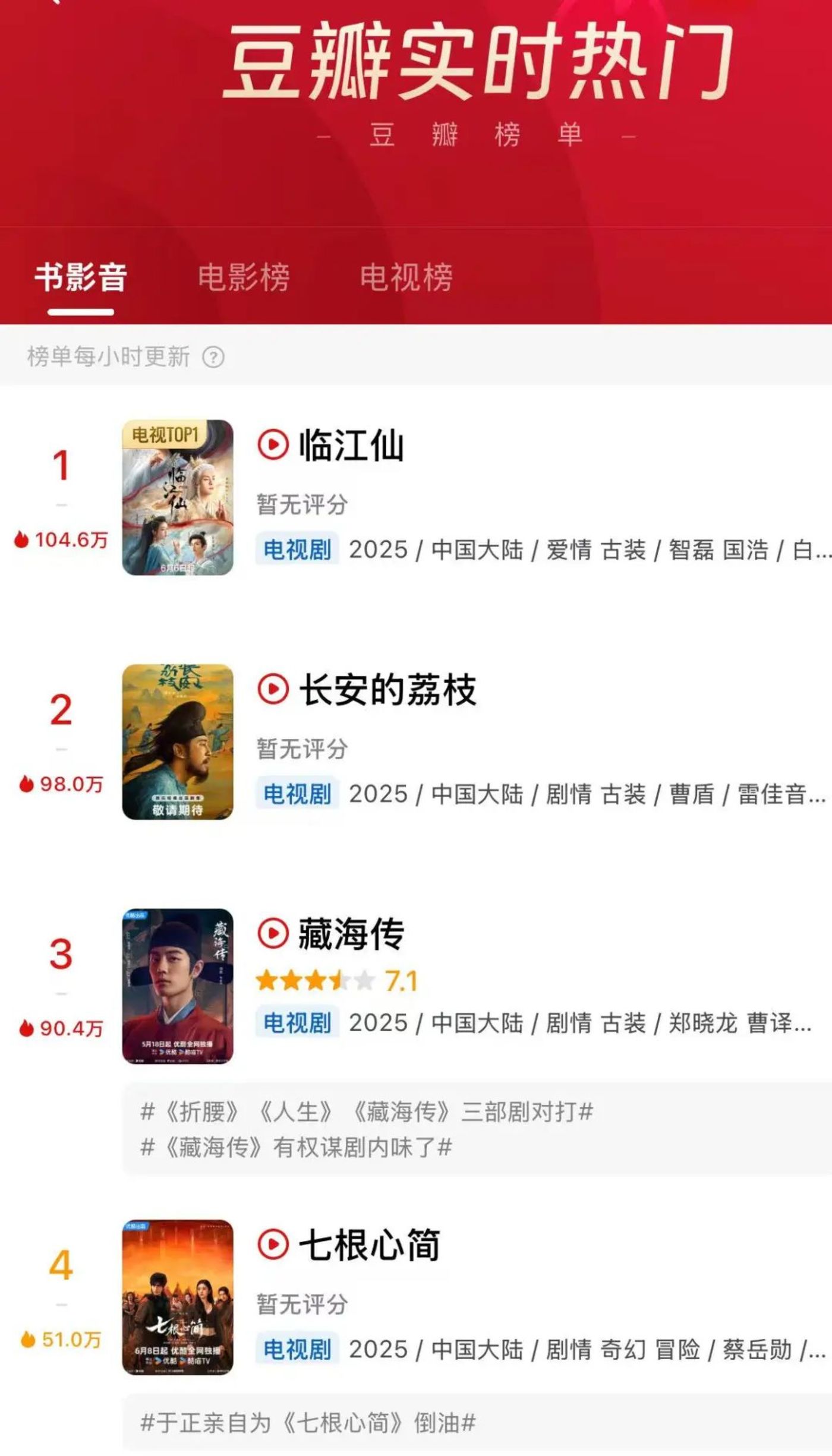Open the 藏海传 entry
832x1456 pixels.
tap(351, 934)
